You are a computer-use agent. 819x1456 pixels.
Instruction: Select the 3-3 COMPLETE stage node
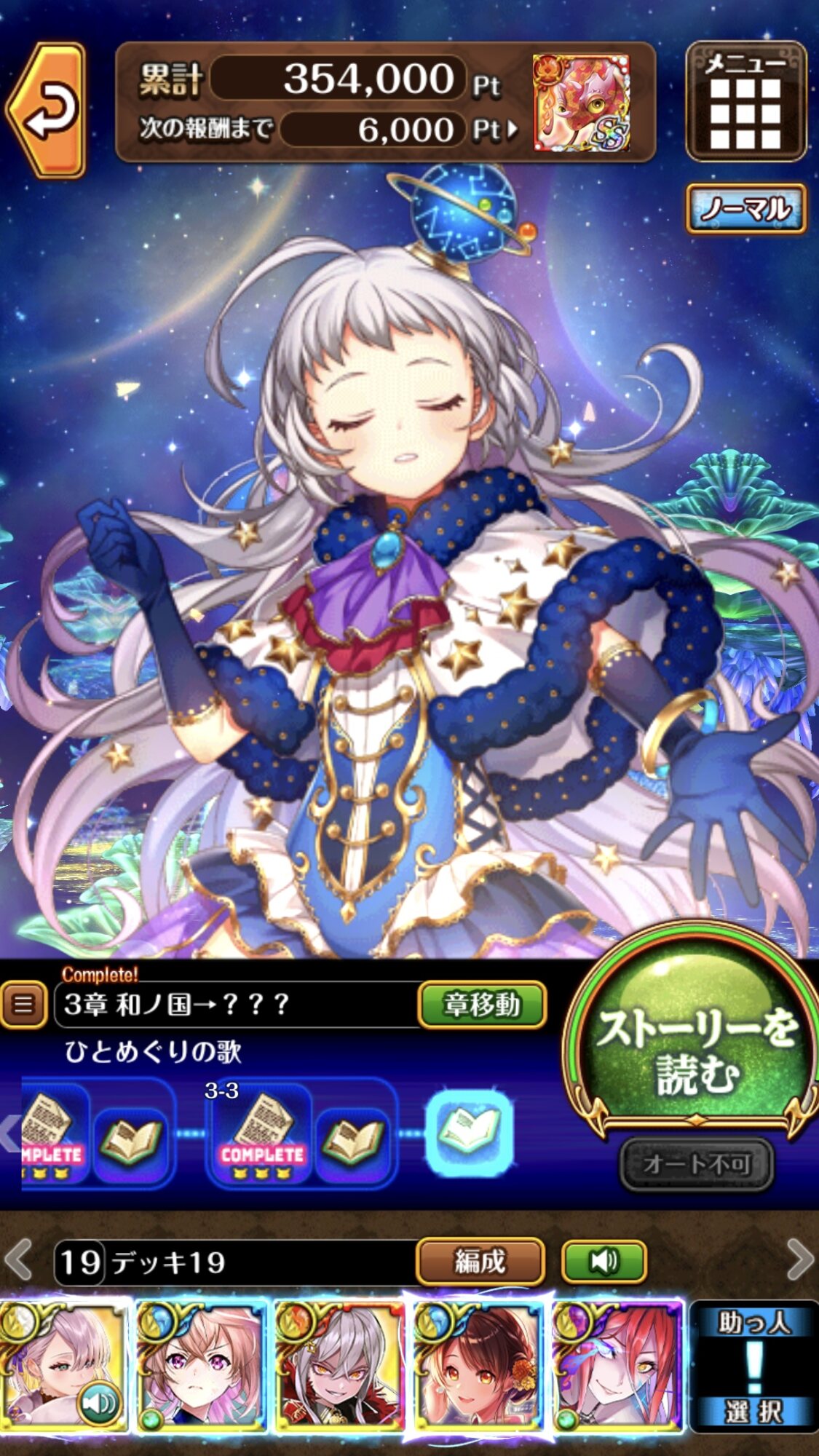(261, 1135)
